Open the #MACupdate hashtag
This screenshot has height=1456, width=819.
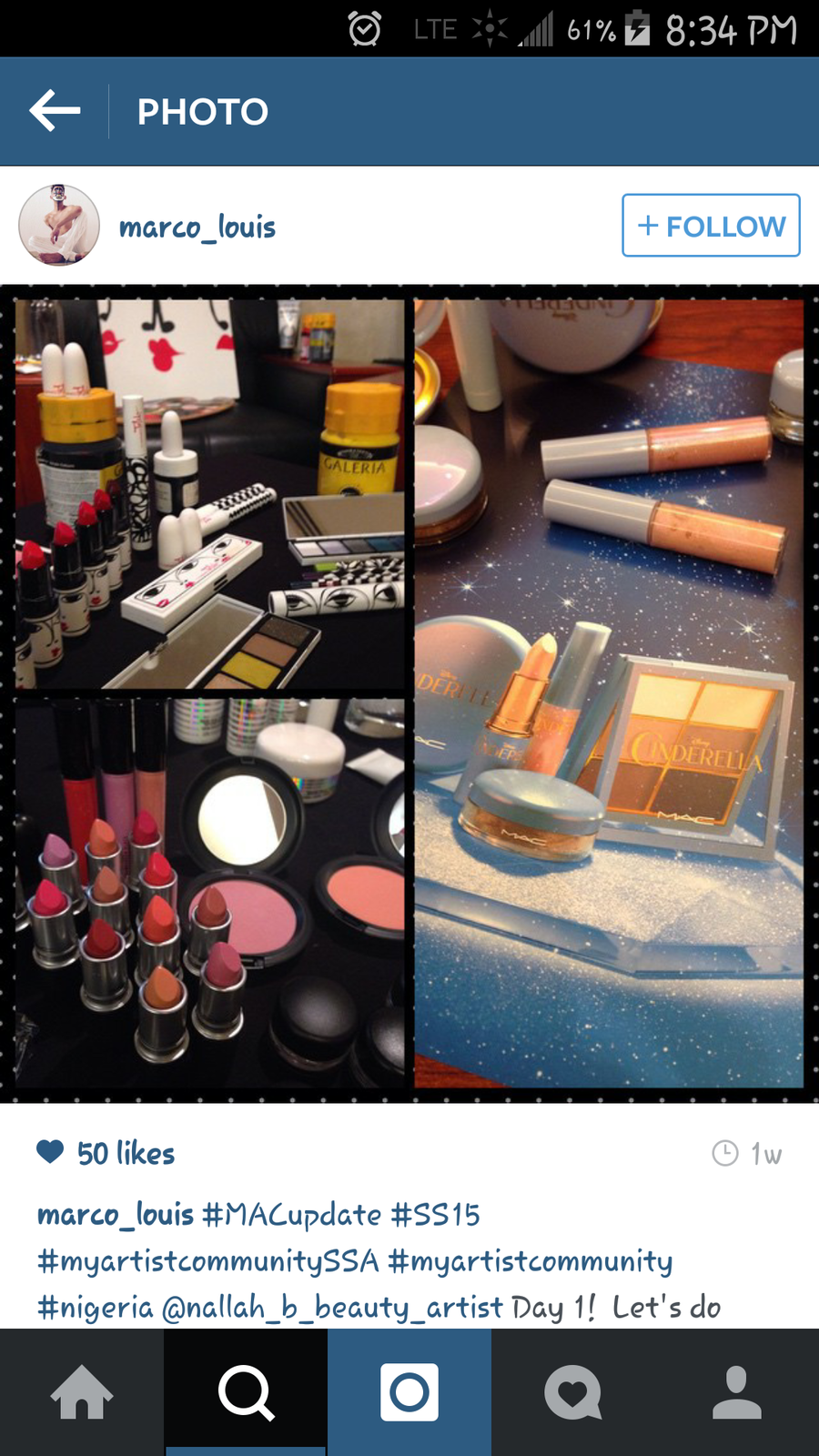(292, 1215)
